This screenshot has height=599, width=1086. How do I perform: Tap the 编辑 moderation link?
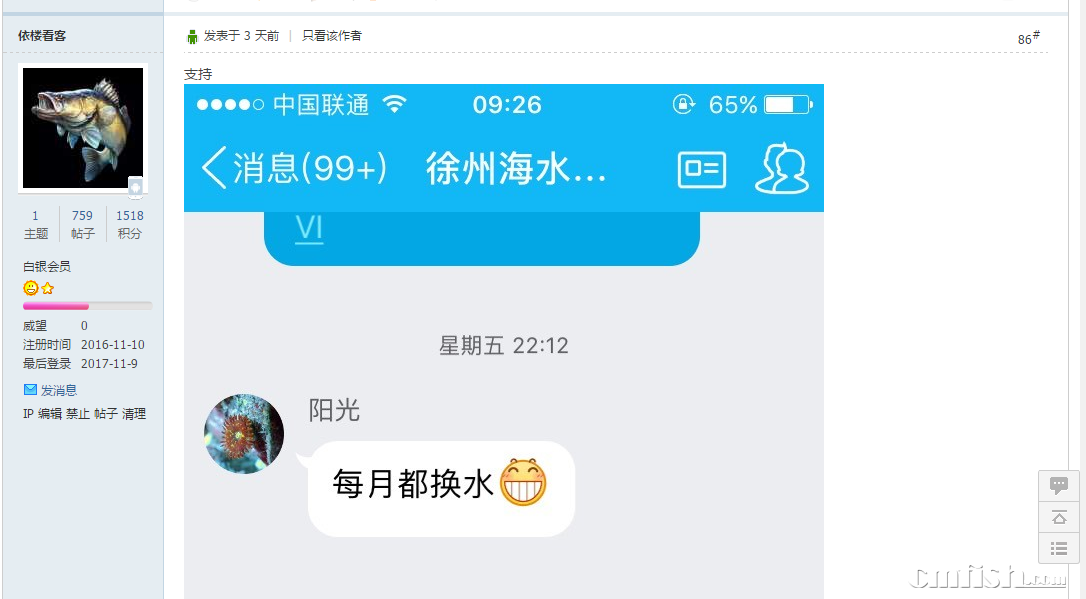click(50, 414)
